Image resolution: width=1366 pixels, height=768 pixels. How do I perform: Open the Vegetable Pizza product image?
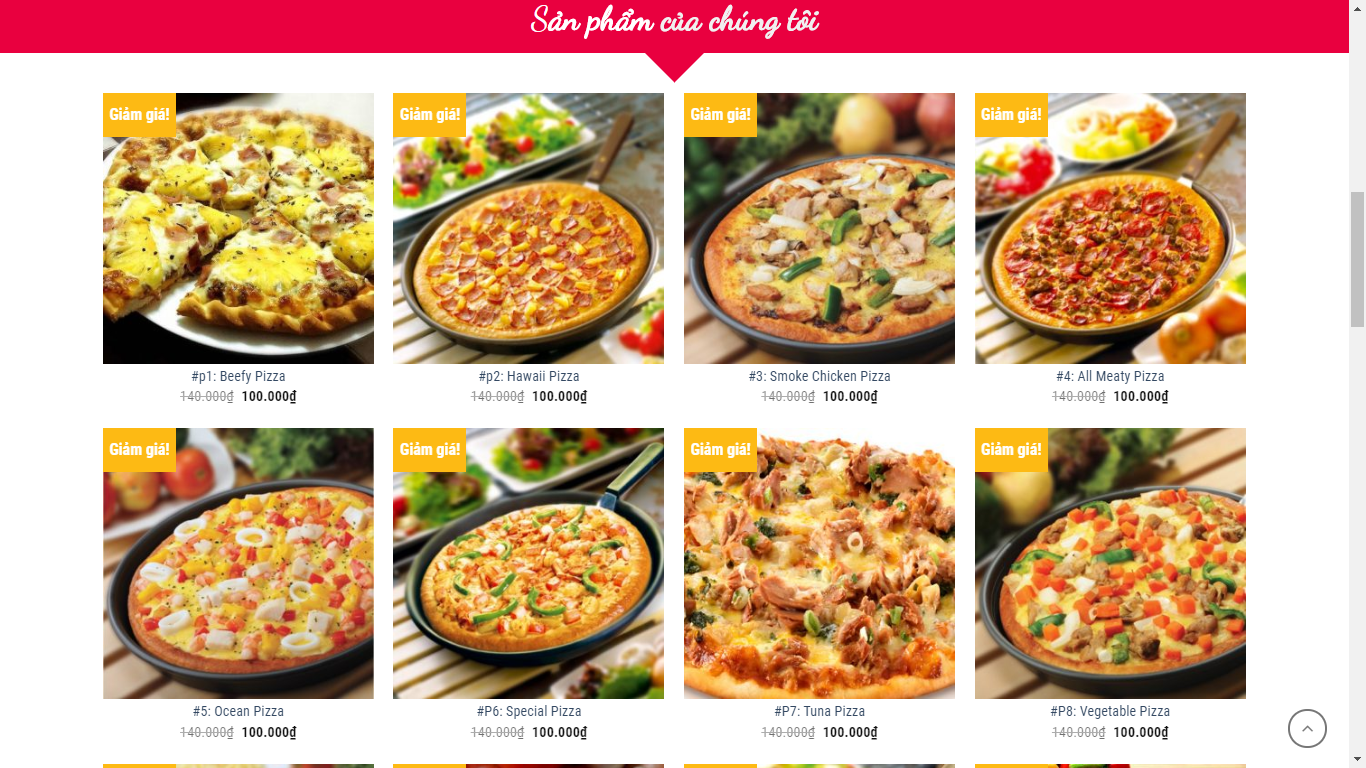tap(1110, 573)
